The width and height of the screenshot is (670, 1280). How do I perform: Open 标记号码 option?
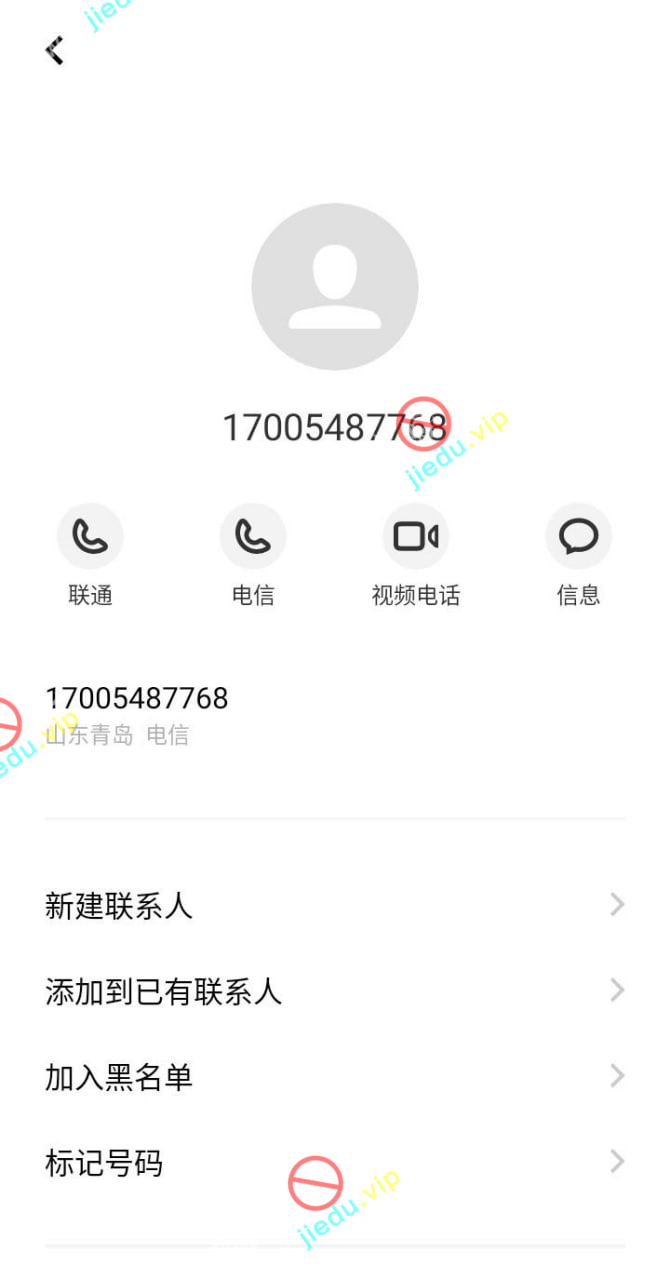(335, 1162)
